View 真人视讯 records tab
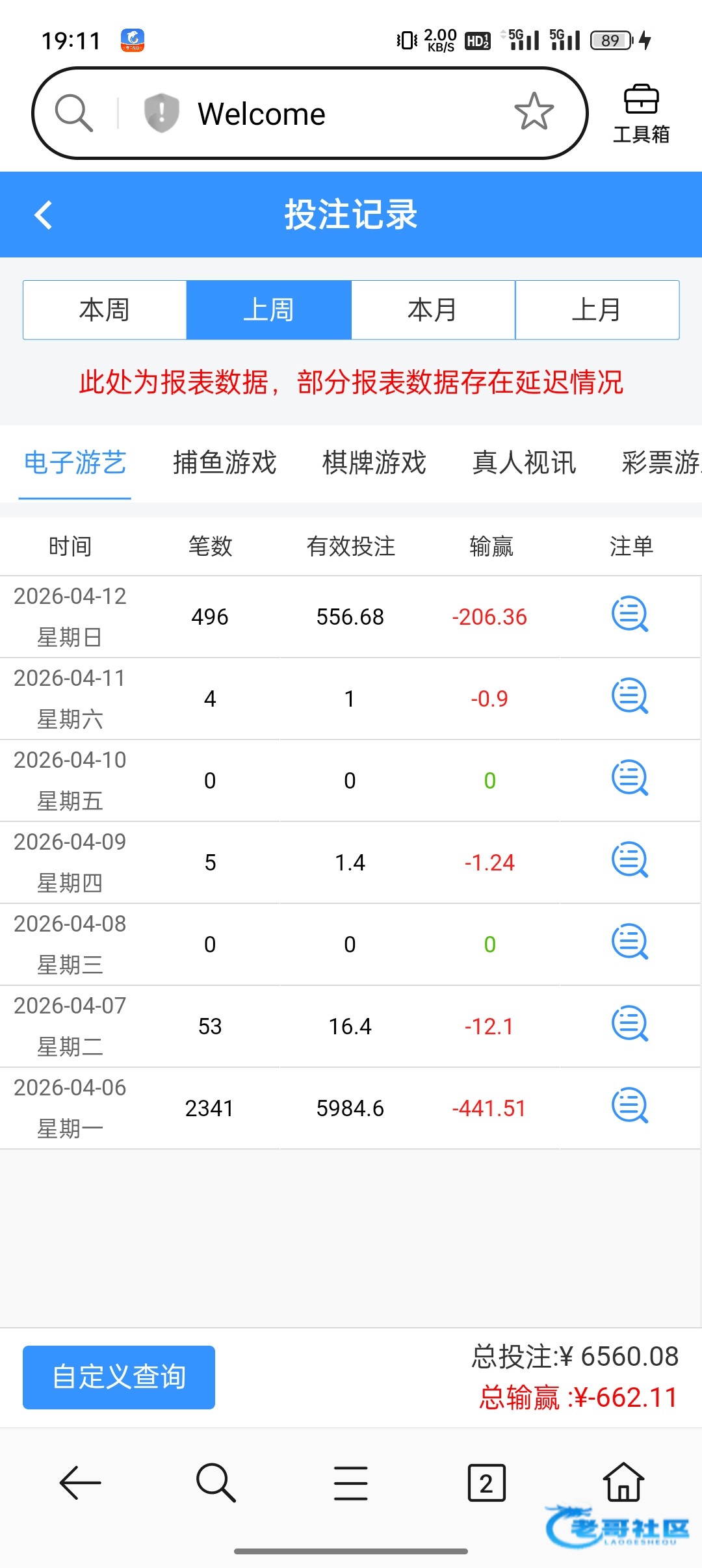The height and width of the screenshot is (1568, 702). (x=524, y=463)
